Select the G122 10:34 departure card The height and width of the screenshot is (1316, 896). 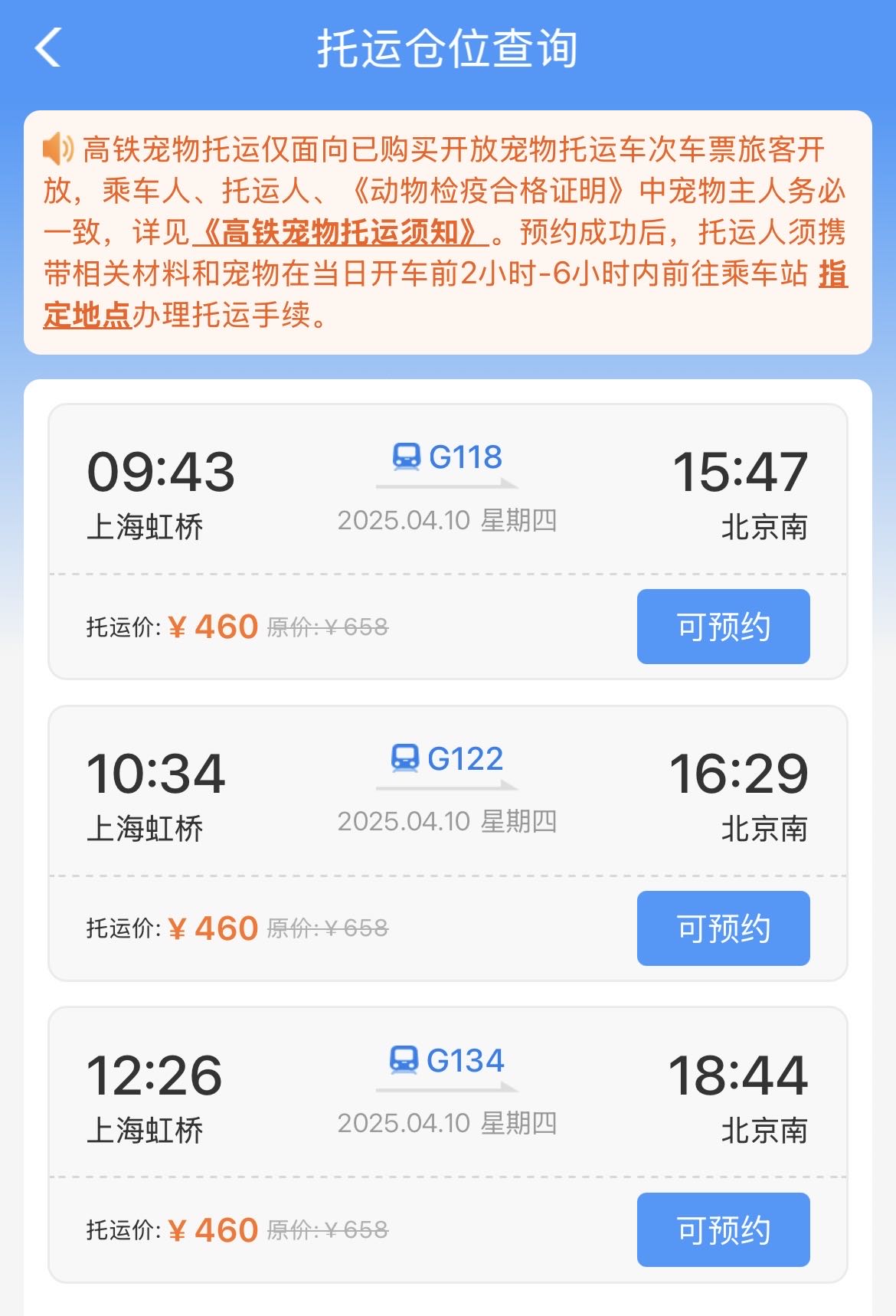coord(447,792)
